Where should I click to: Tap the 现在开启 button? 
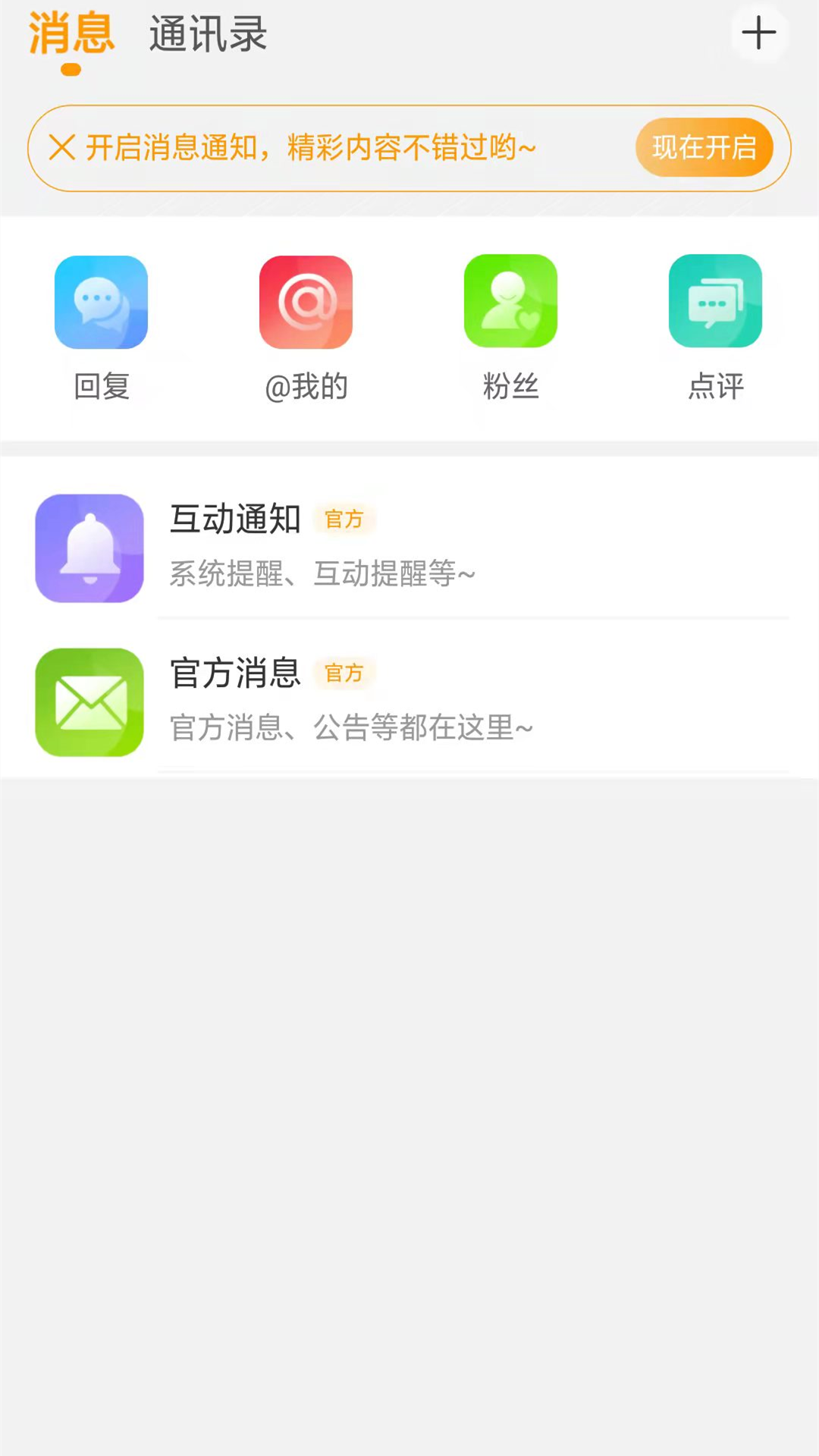tap(704, 147)
